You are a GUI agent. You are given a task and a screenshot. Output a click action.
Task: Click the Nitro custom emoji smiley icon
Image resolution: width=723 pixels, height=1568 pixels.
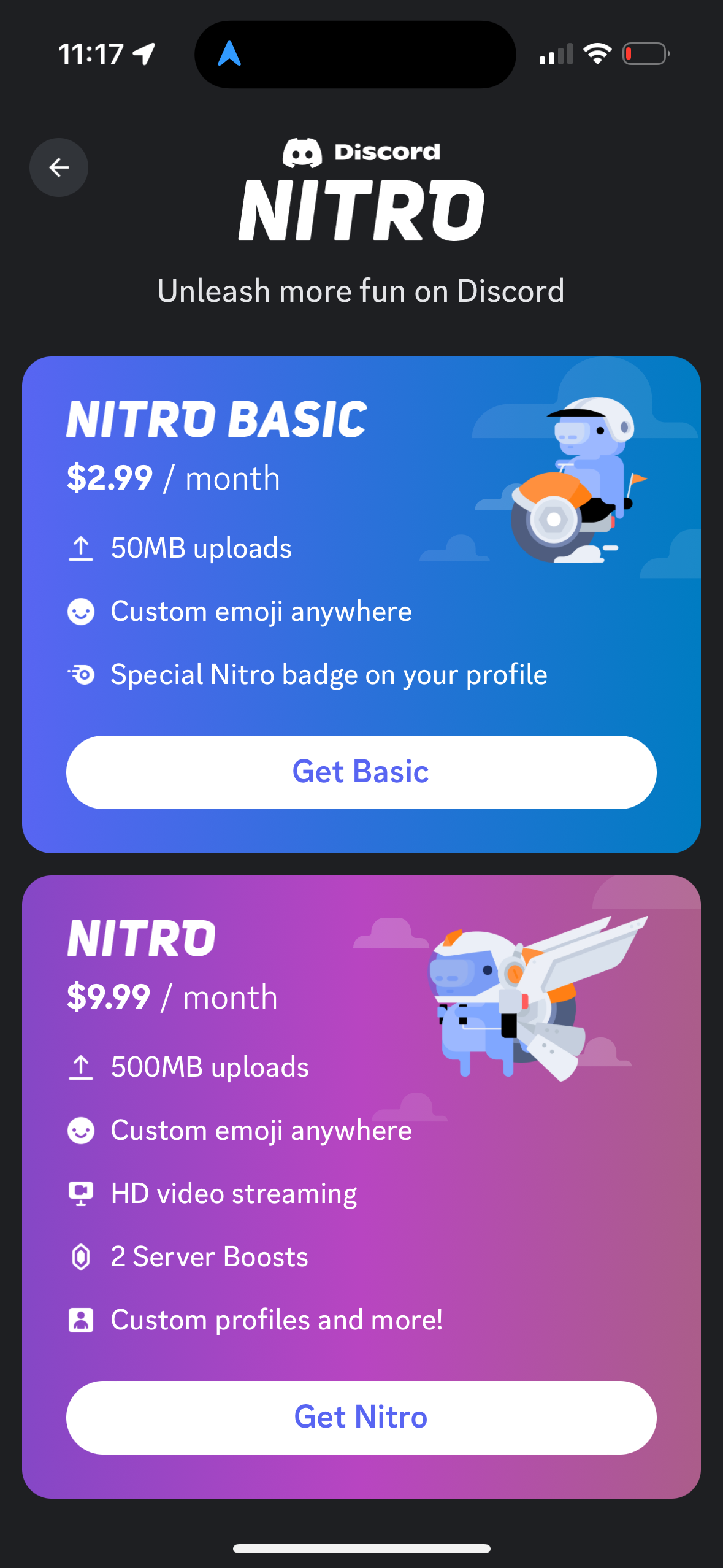point(82,1129)
